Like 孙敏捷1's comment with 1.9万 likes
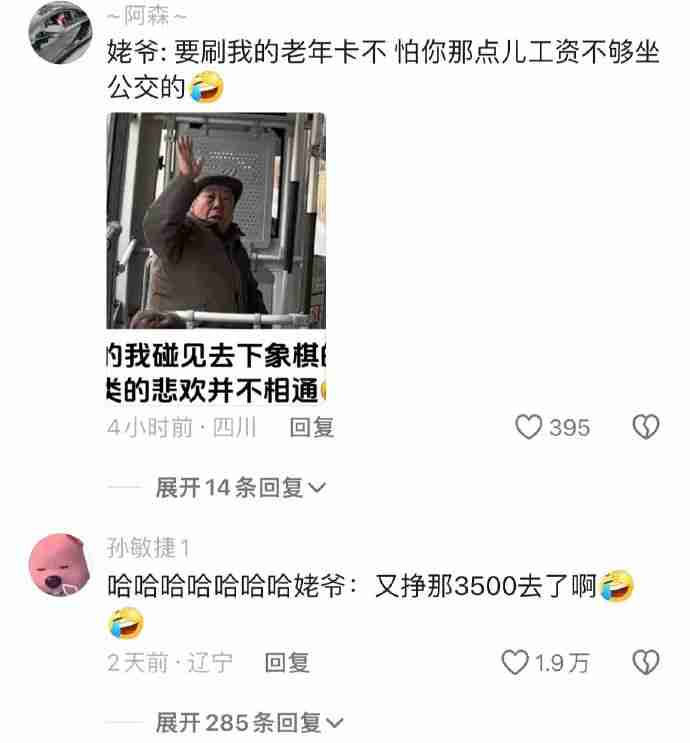The height and width of the screenshot is (743, 690). (x=514, y=662)
